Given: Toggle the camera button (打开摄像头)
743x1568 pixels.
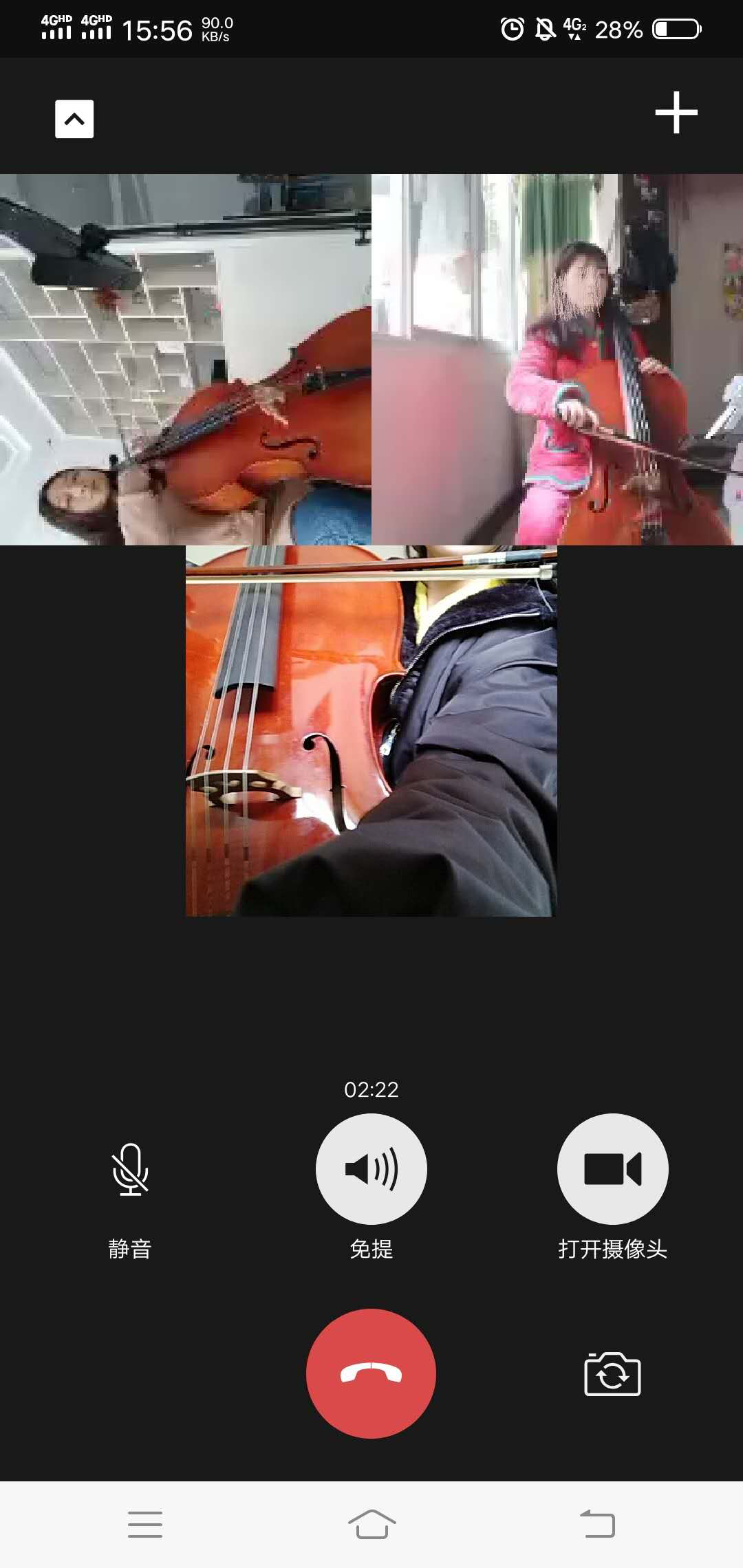Looking at the screenshot, I should (x=612, y=1169).
